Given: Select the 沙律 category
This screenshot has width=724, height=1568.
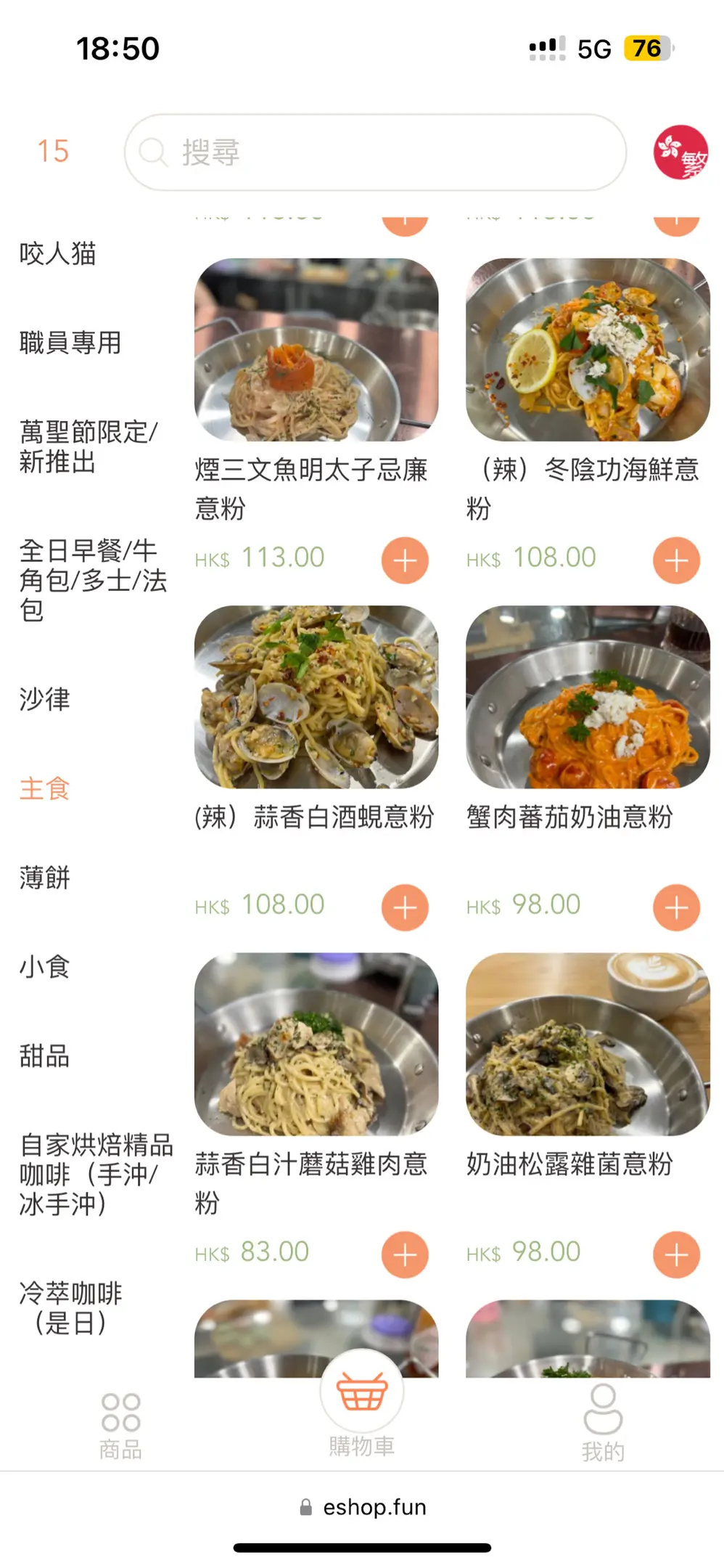Looking at the screenshot, I should point(45,699).
